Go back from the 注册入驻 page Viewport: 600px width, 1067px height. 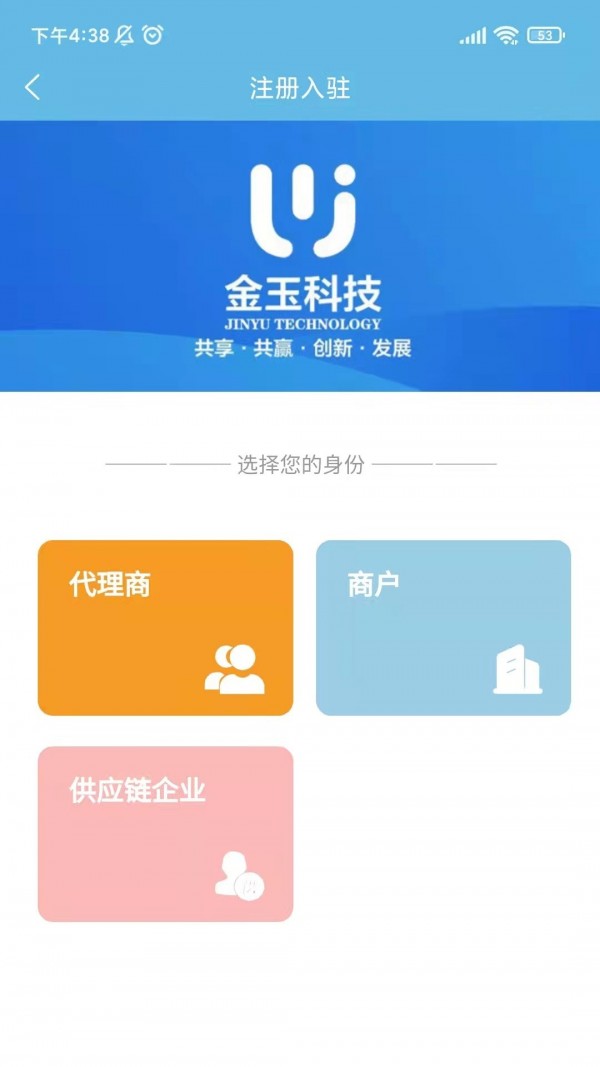pyautogui.click(x=33, y=88)
